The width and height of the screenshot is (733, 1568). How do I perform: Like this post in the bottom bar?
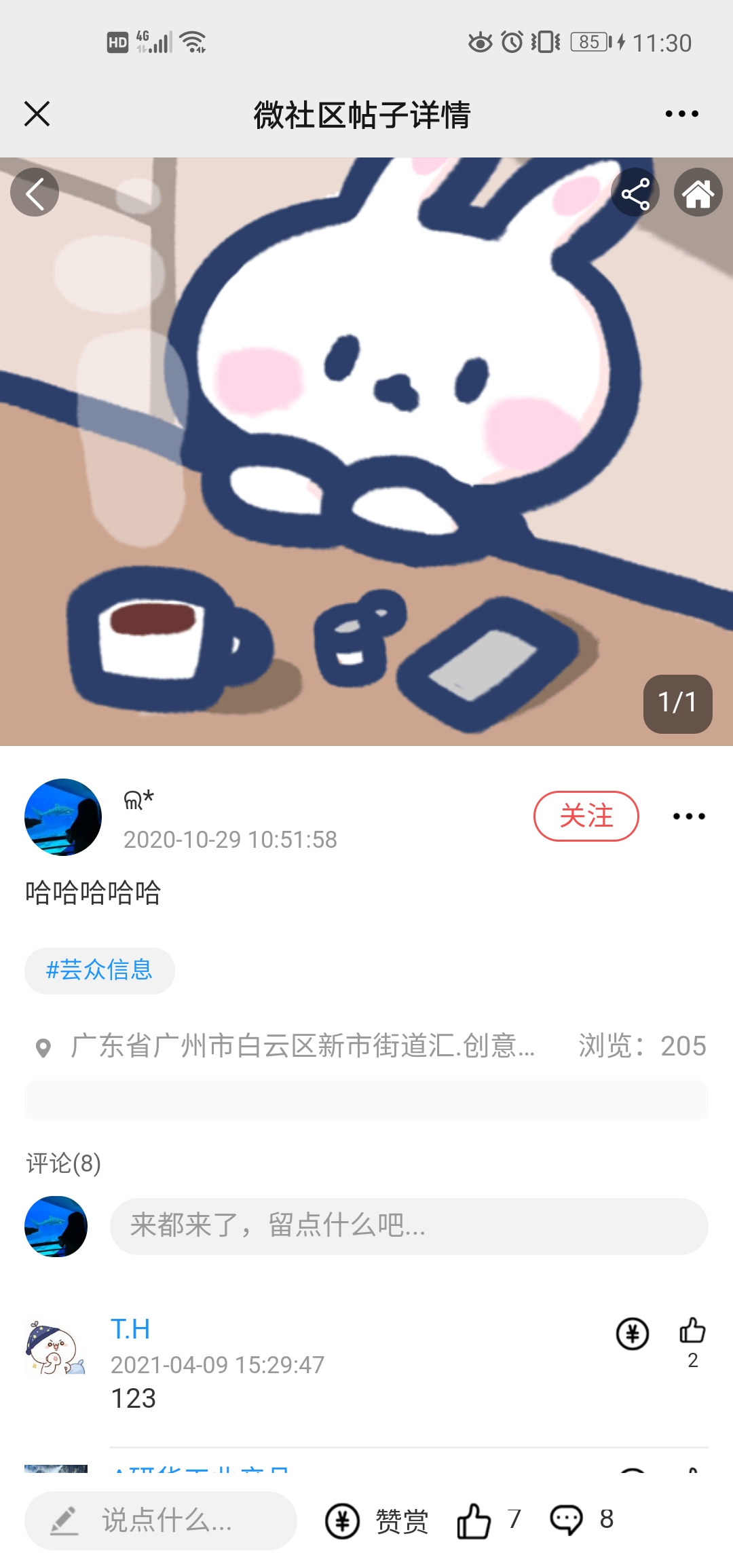[474, 1520]
